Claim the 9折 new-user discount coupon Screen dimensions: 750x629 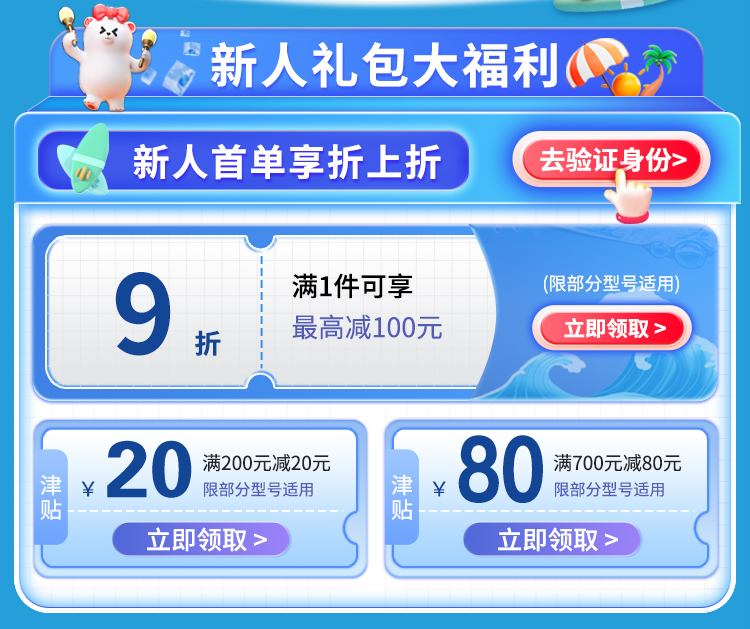click(612, 328)
